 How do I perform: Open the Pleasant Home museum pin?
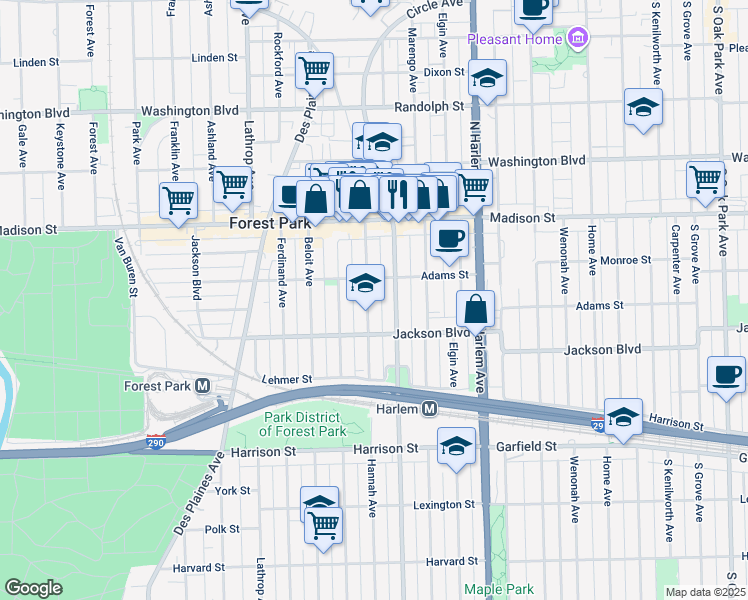click(578, 39)
